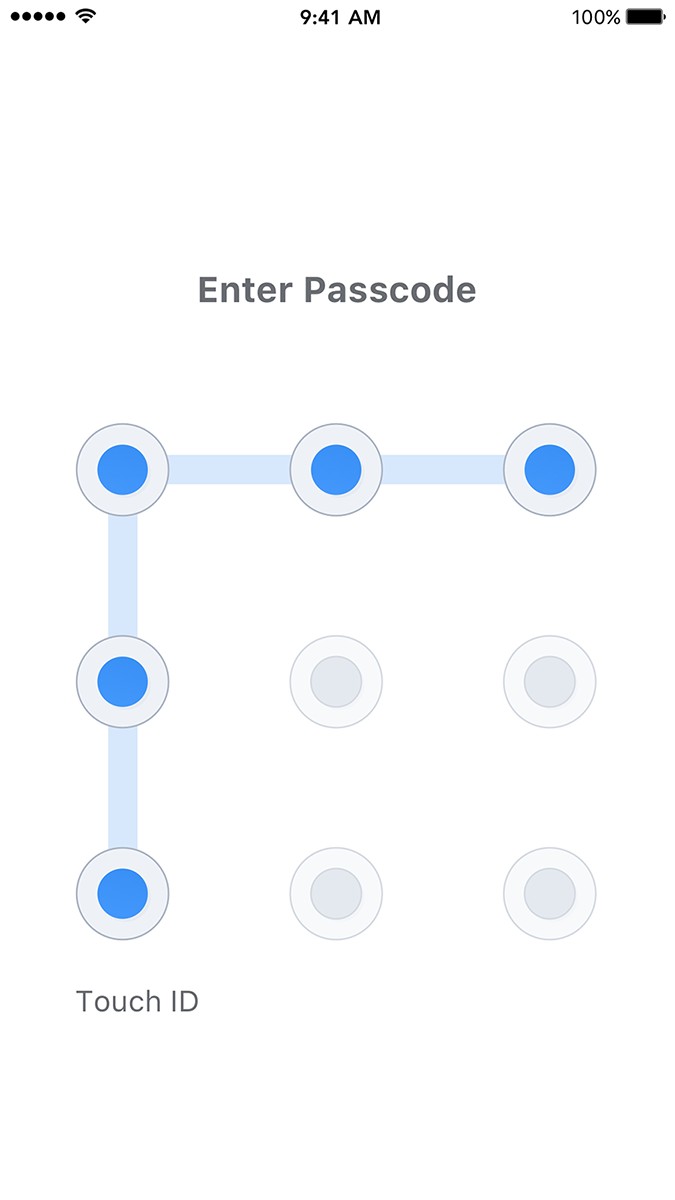This screenshot has height=1200, width=675.
Task: Tap the top-right pattern dot
Action: click(549, 470)
